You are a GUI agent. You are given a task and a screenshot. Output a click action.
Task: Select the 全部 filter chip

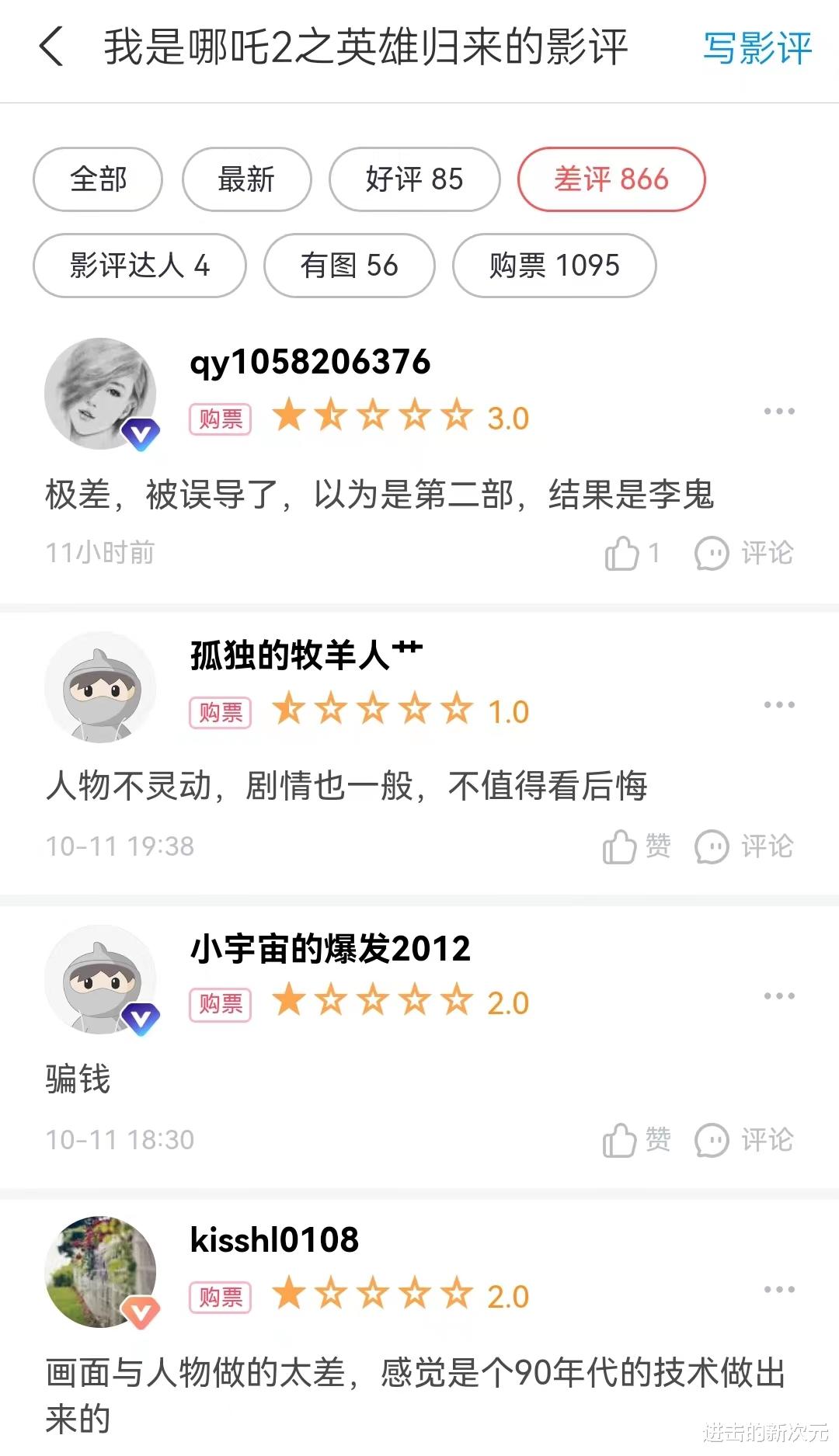tap(98, 179)
